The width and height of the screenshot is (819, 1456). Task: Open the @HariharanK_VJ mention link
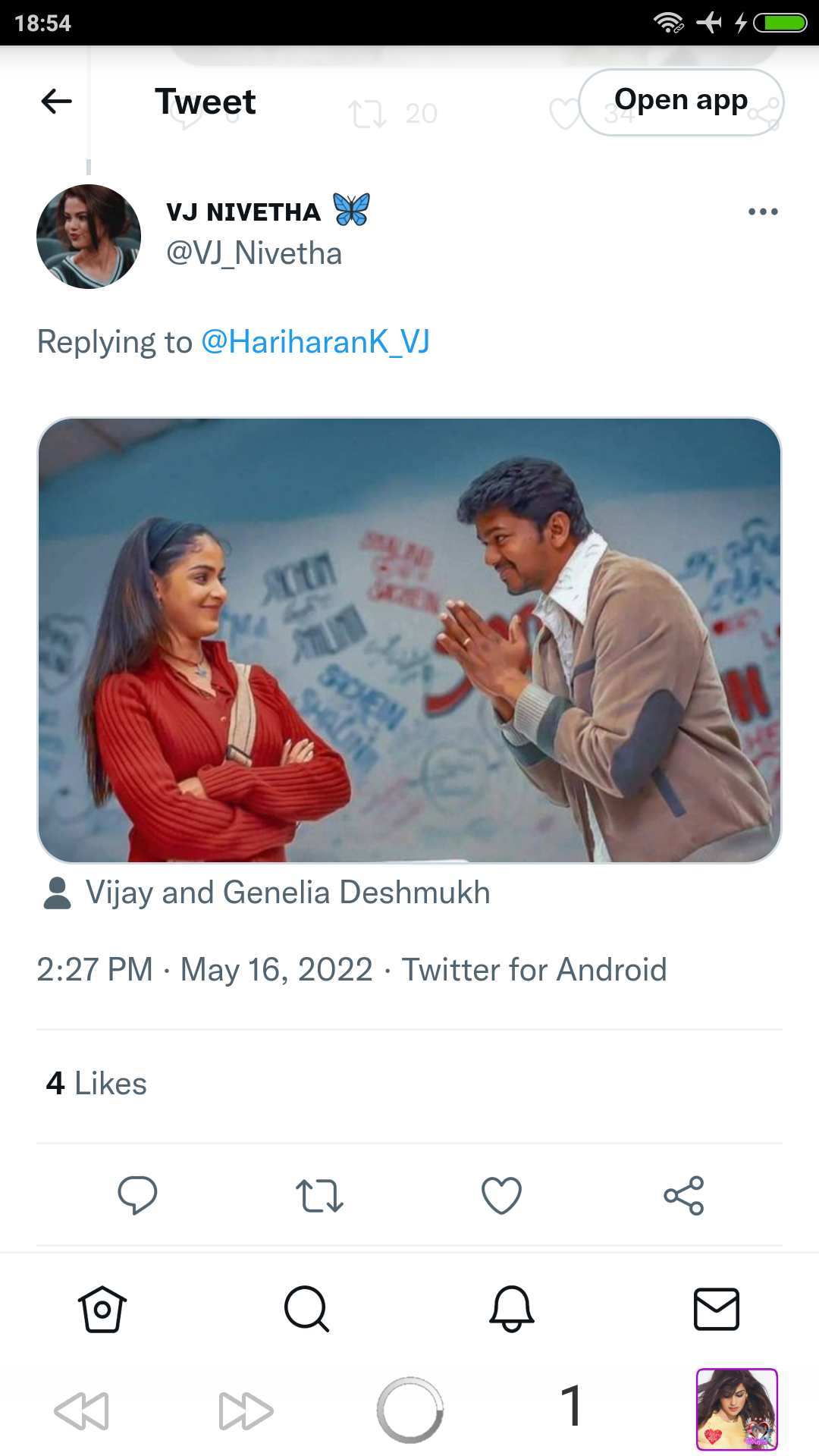coord(315,342)
